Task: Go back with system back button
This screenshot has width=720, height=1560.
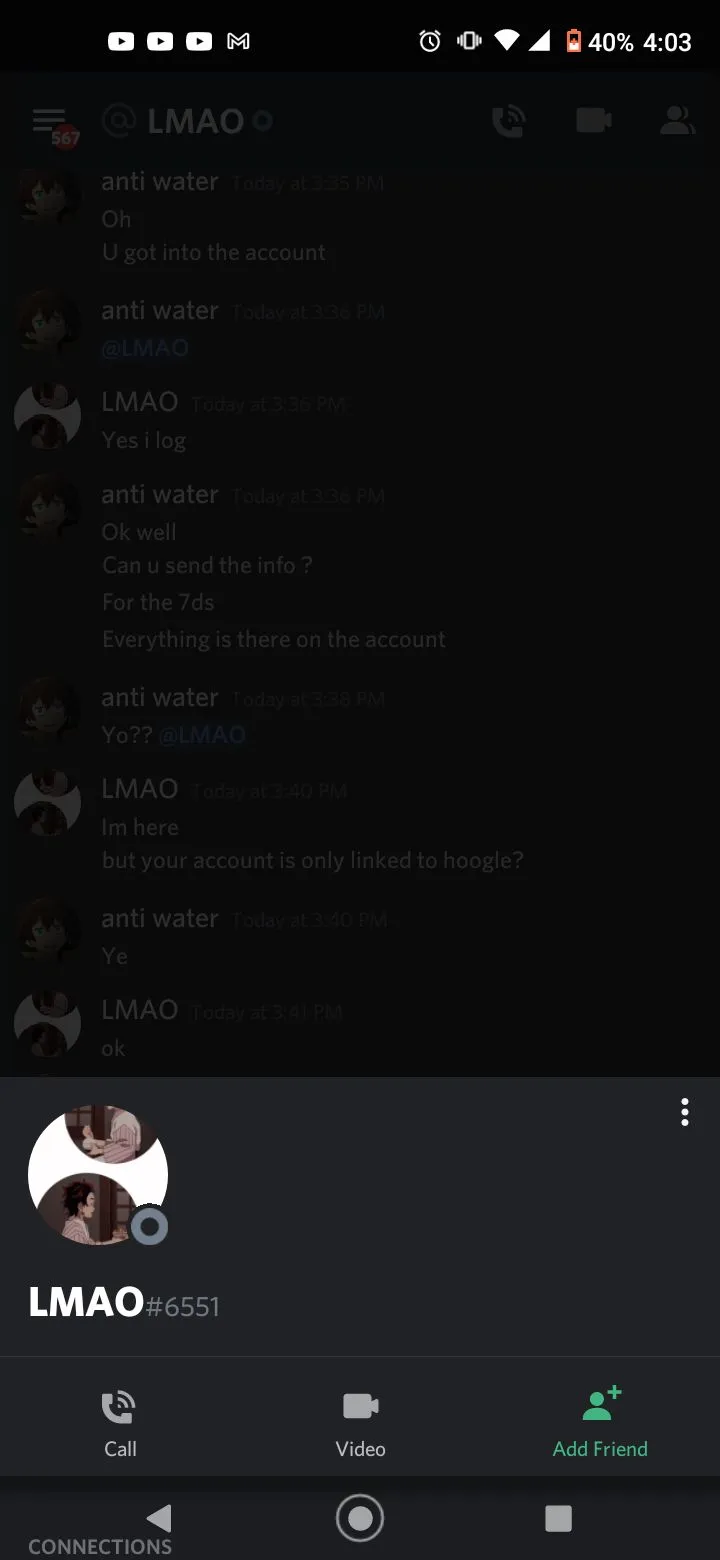Action: coord(159,1518)
